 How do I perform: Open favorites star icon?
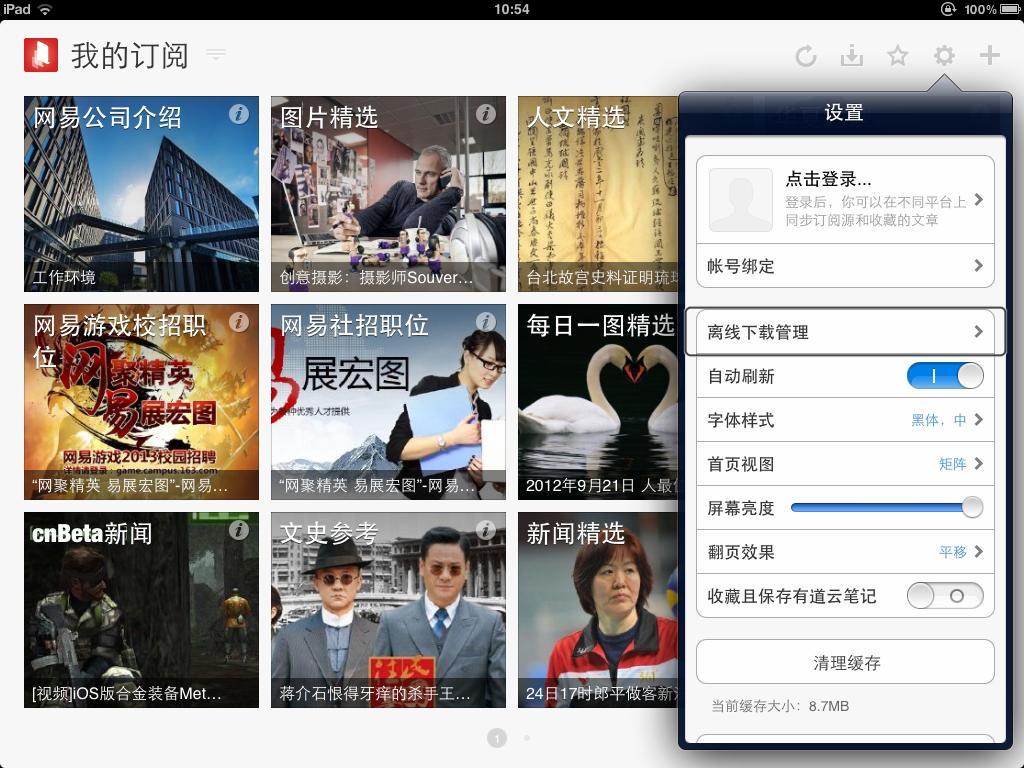[898, 56]
